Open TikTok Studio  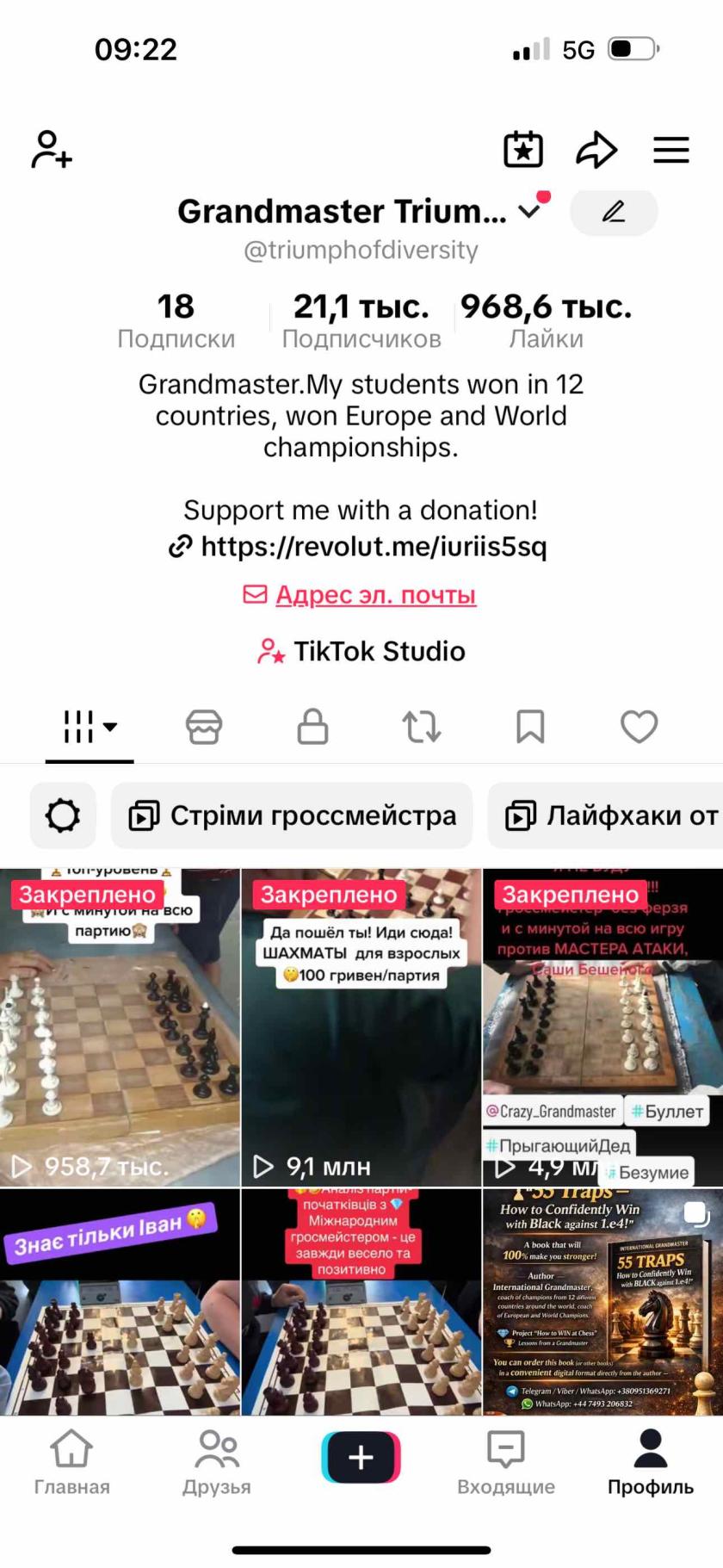tap(361, 652)
